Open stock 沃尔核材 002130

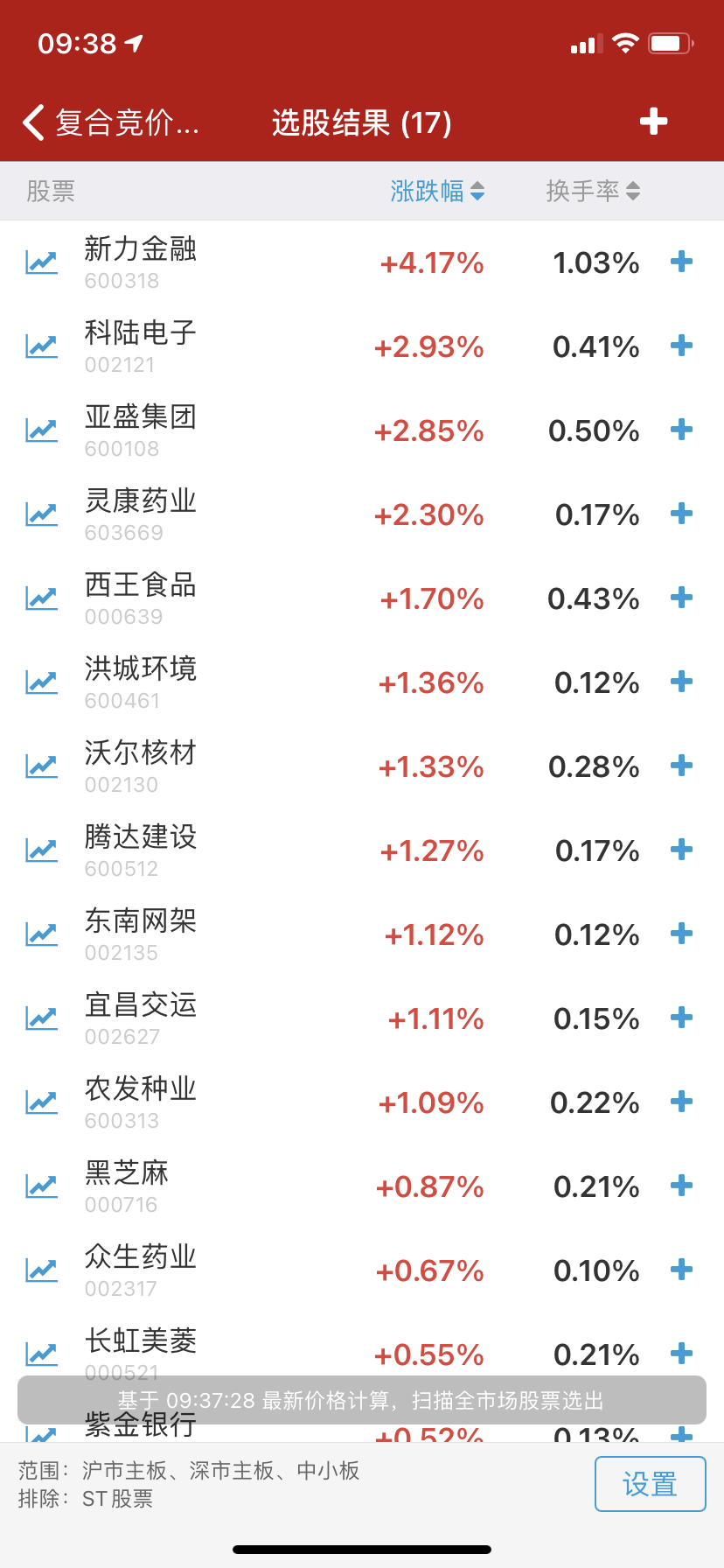click(x=140, y=766)
